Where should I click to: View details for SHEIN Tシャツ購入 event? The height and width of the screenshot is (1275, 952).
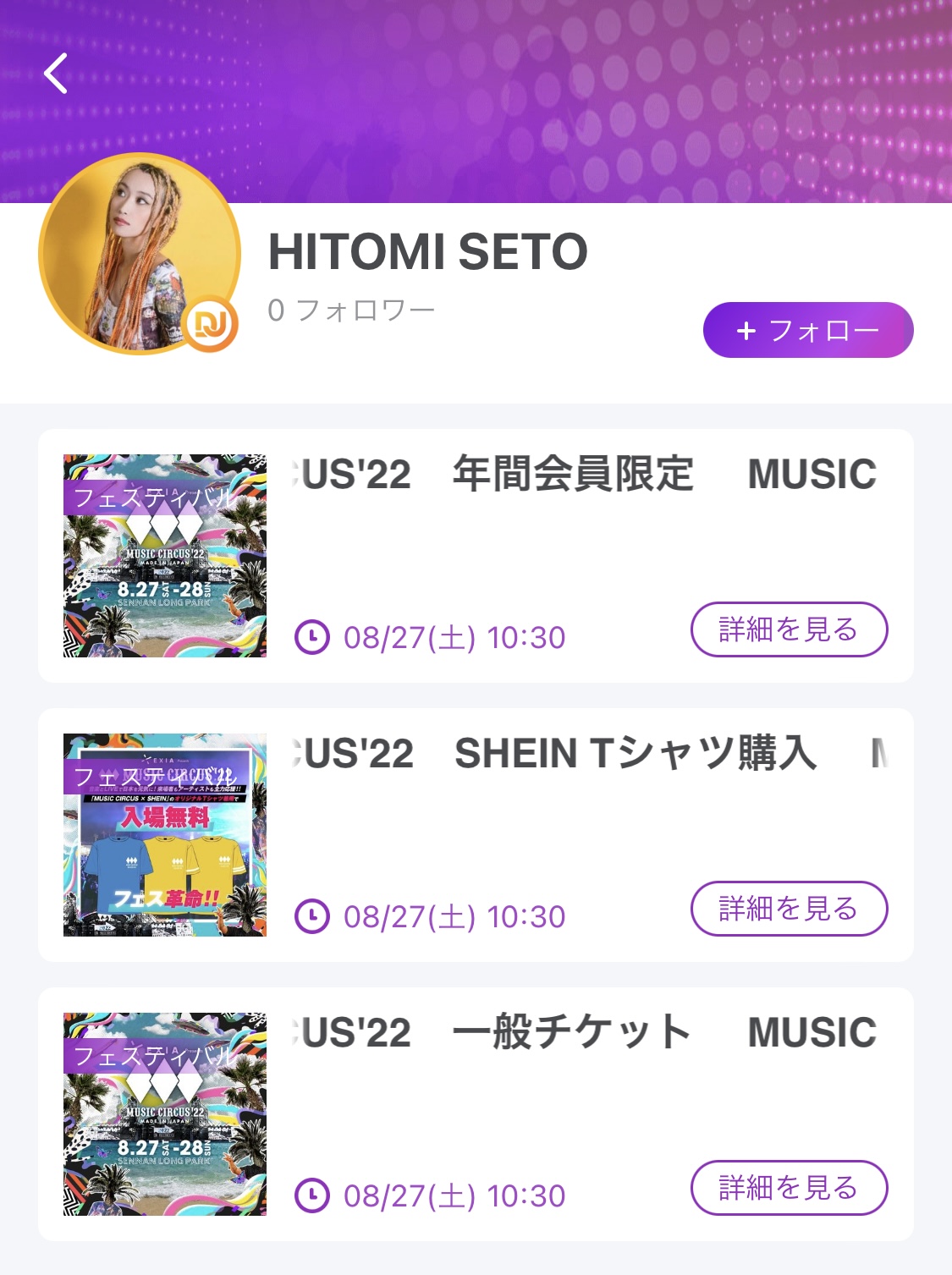tap(789, 909)
